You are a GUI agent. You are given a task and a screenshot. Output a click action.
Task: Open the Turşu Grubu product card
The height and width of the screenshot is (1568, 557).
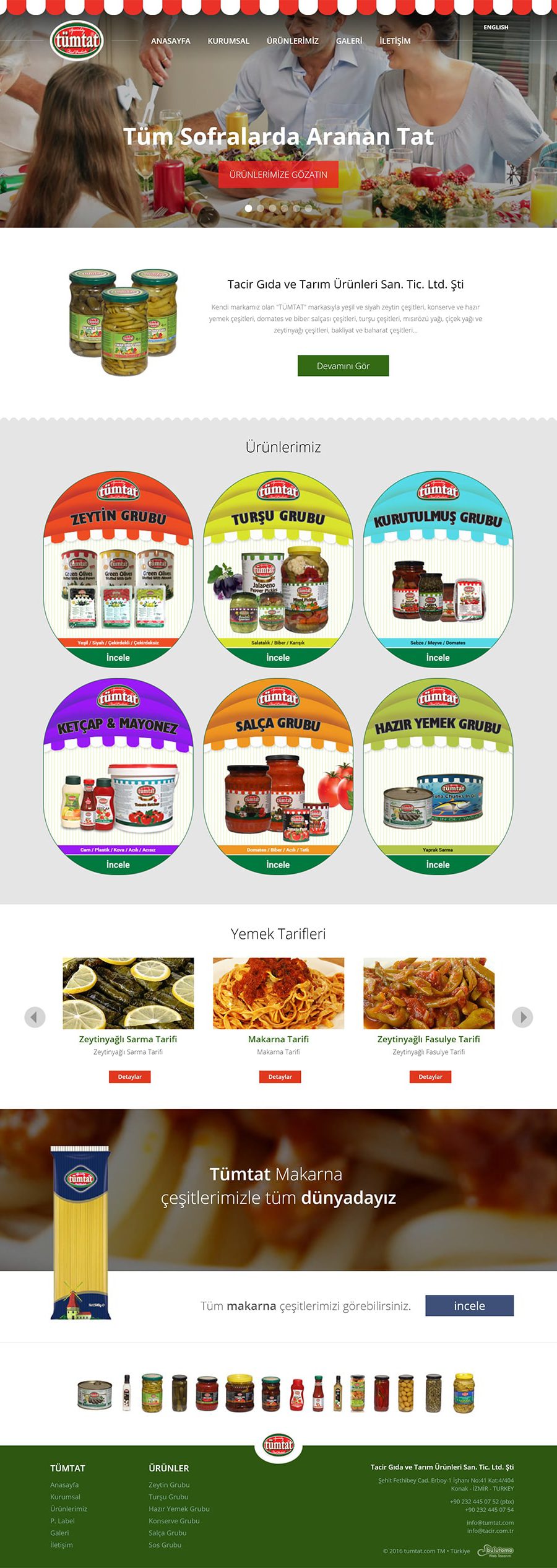(278, 658)
